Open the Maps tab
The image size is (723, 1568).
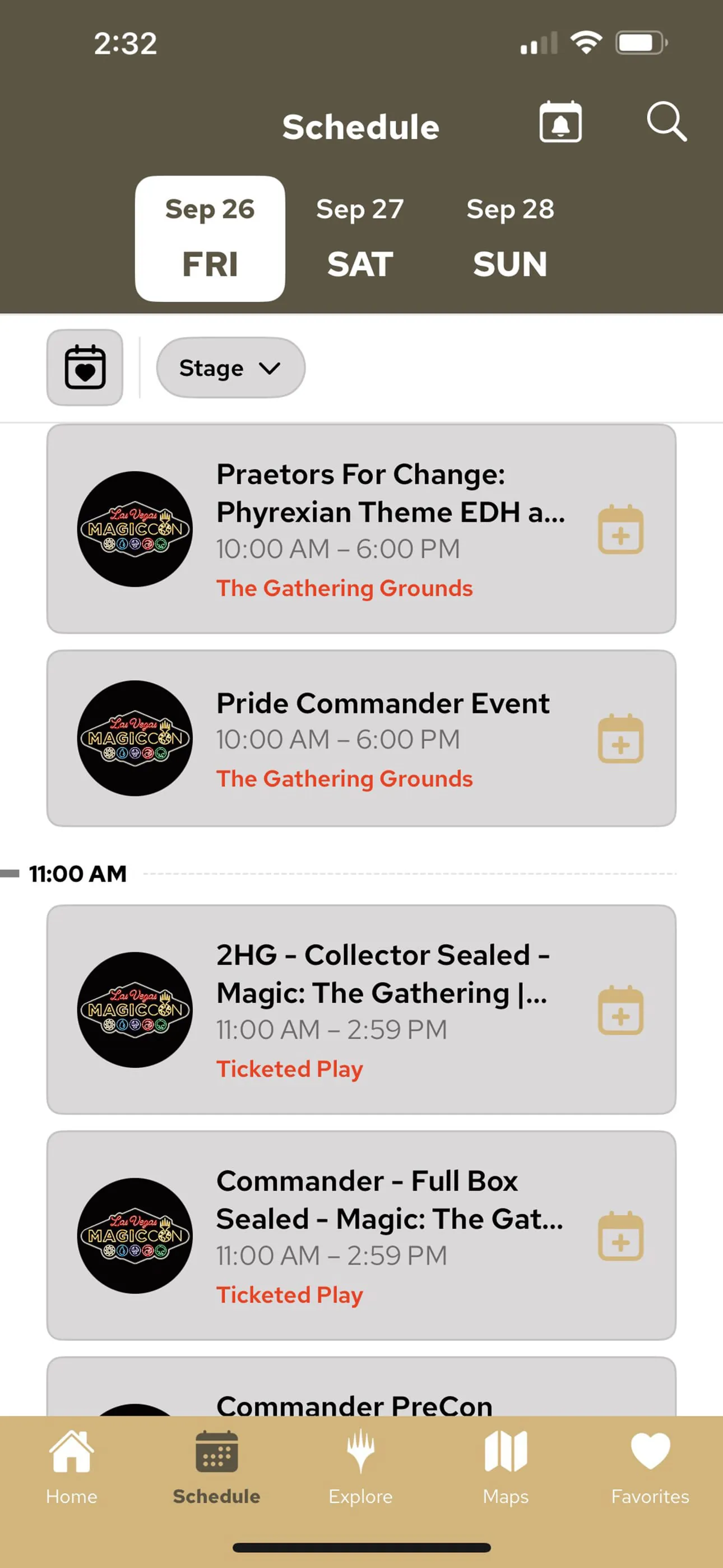pyautogui.click(x=506, y=1467)
